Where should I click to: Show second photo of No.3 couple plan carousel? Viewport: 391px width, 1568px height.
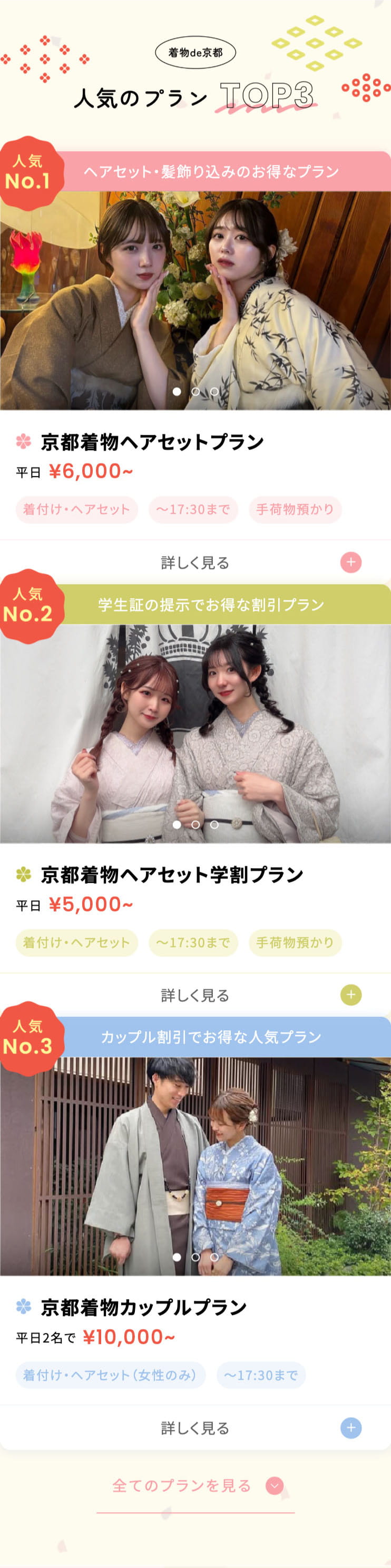click(x=195, y=1257)
